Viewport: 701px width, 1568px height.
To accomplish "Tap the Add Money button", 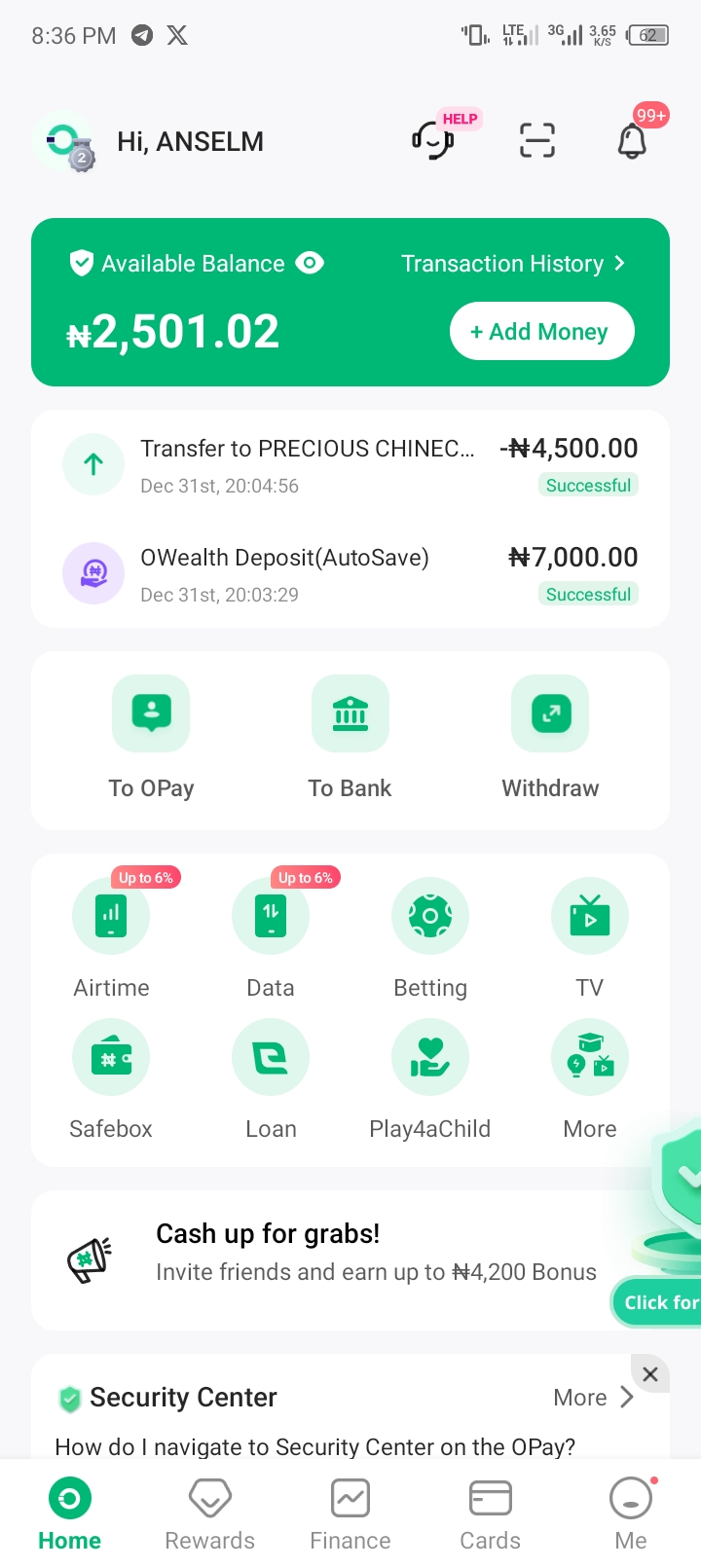I will [x=541, y=332].
